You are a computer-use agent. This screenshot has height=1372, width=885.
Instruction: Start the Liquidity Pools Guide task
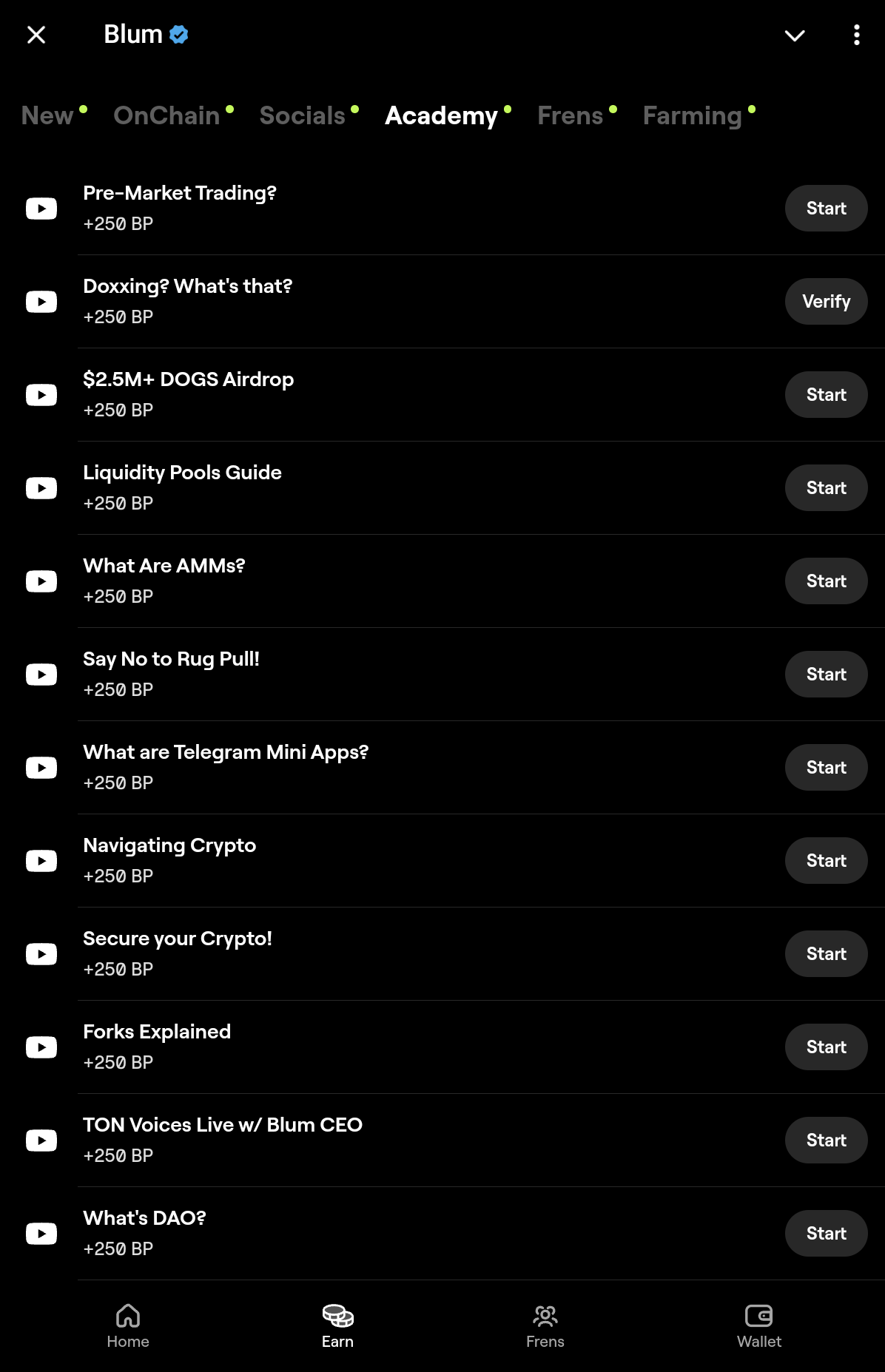826,488
